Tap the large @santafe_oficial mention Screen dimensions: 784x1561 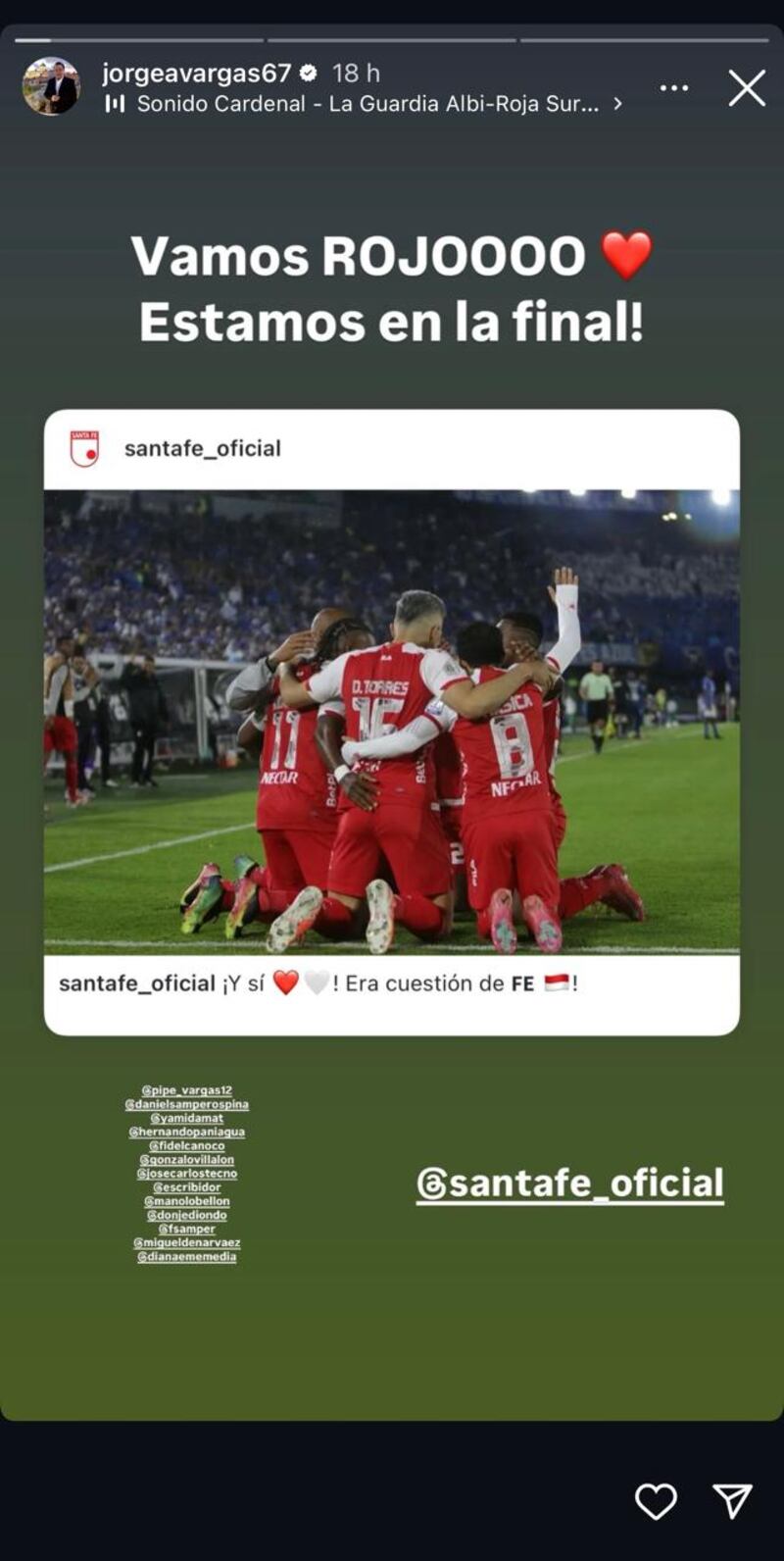coord(570,1183)
